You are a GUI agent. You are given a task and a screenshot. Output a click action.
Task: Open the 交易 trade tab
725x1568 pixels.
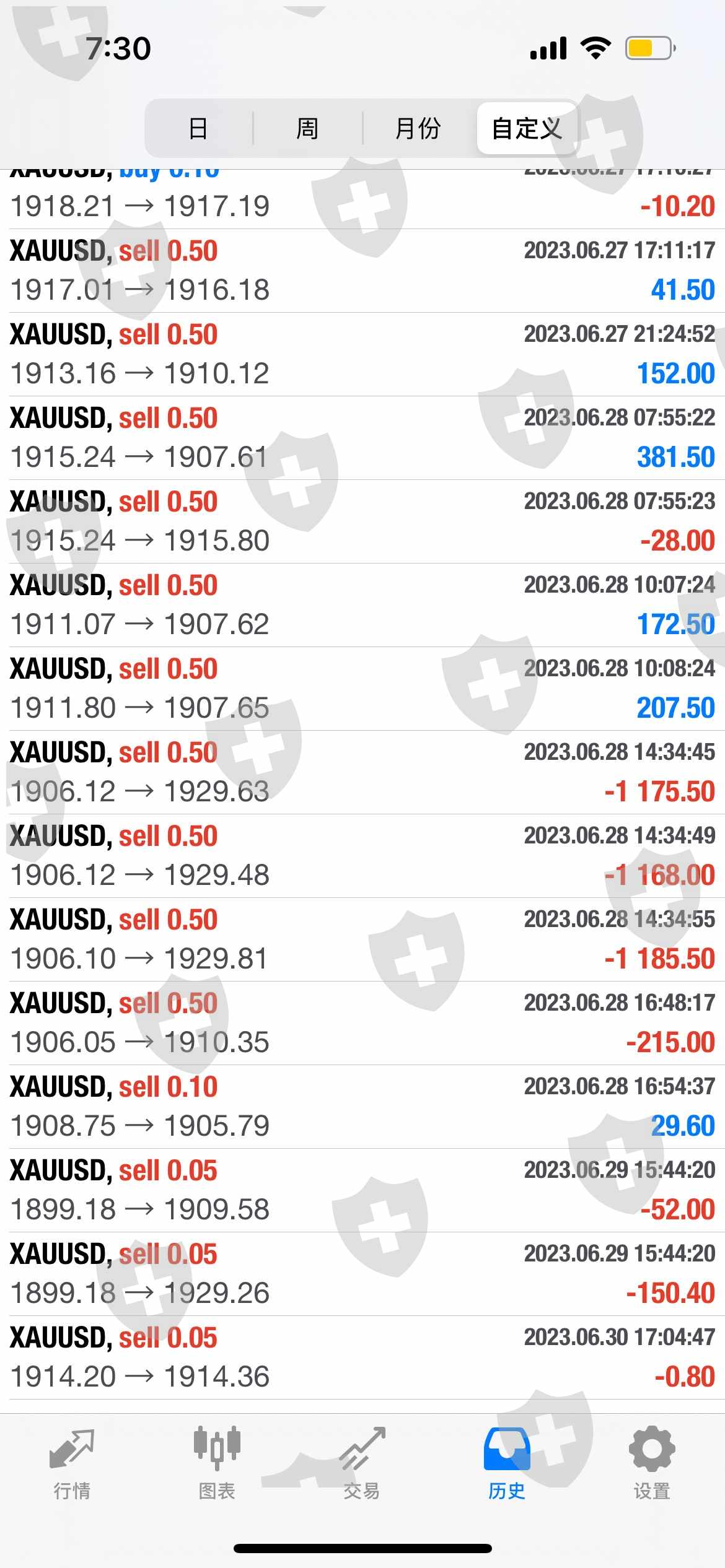click(362, 1464)
